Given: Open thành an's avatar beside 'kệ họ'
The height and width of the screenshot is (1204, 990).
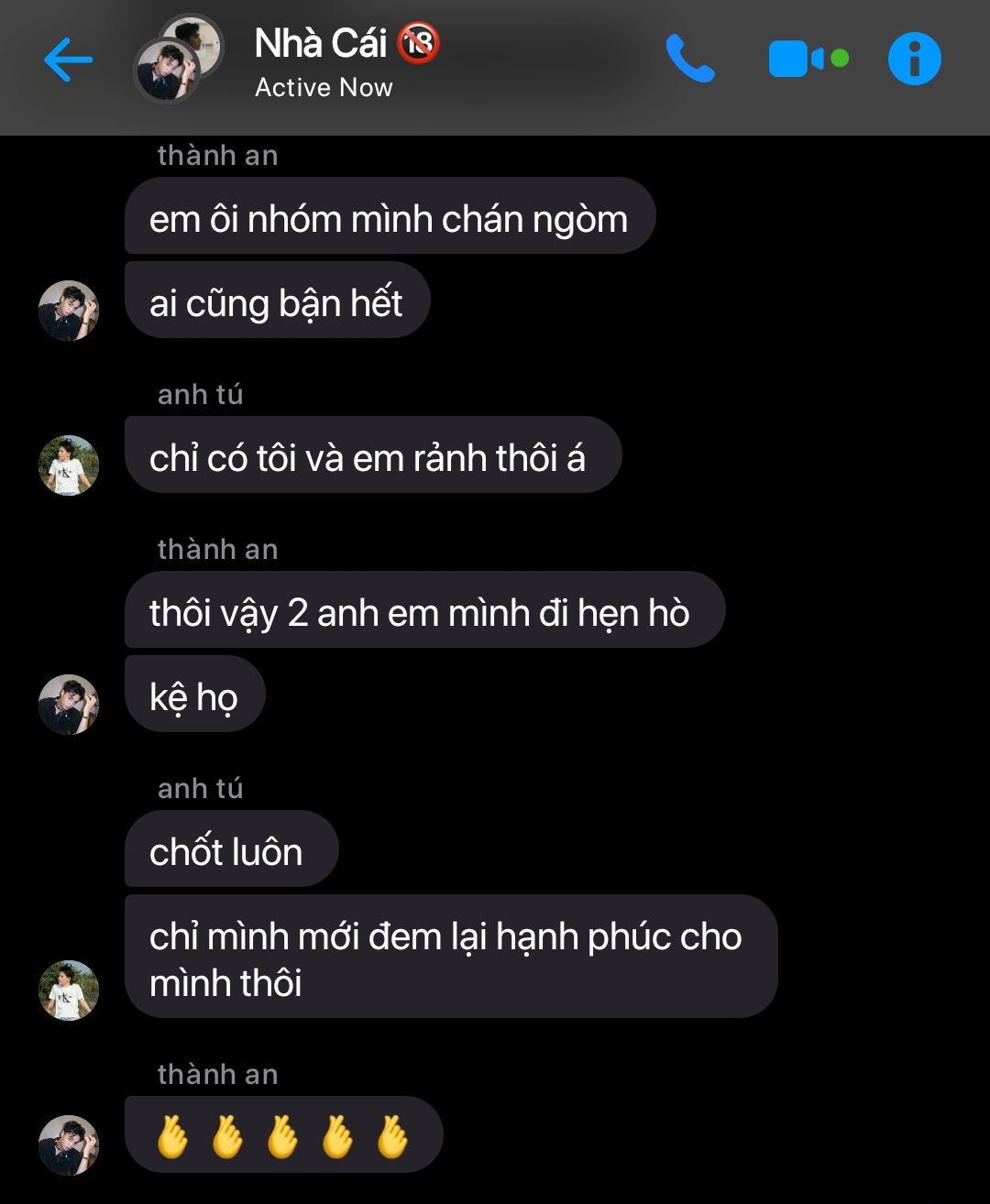Looking at the screenshot, I should [x=69, y=704].
